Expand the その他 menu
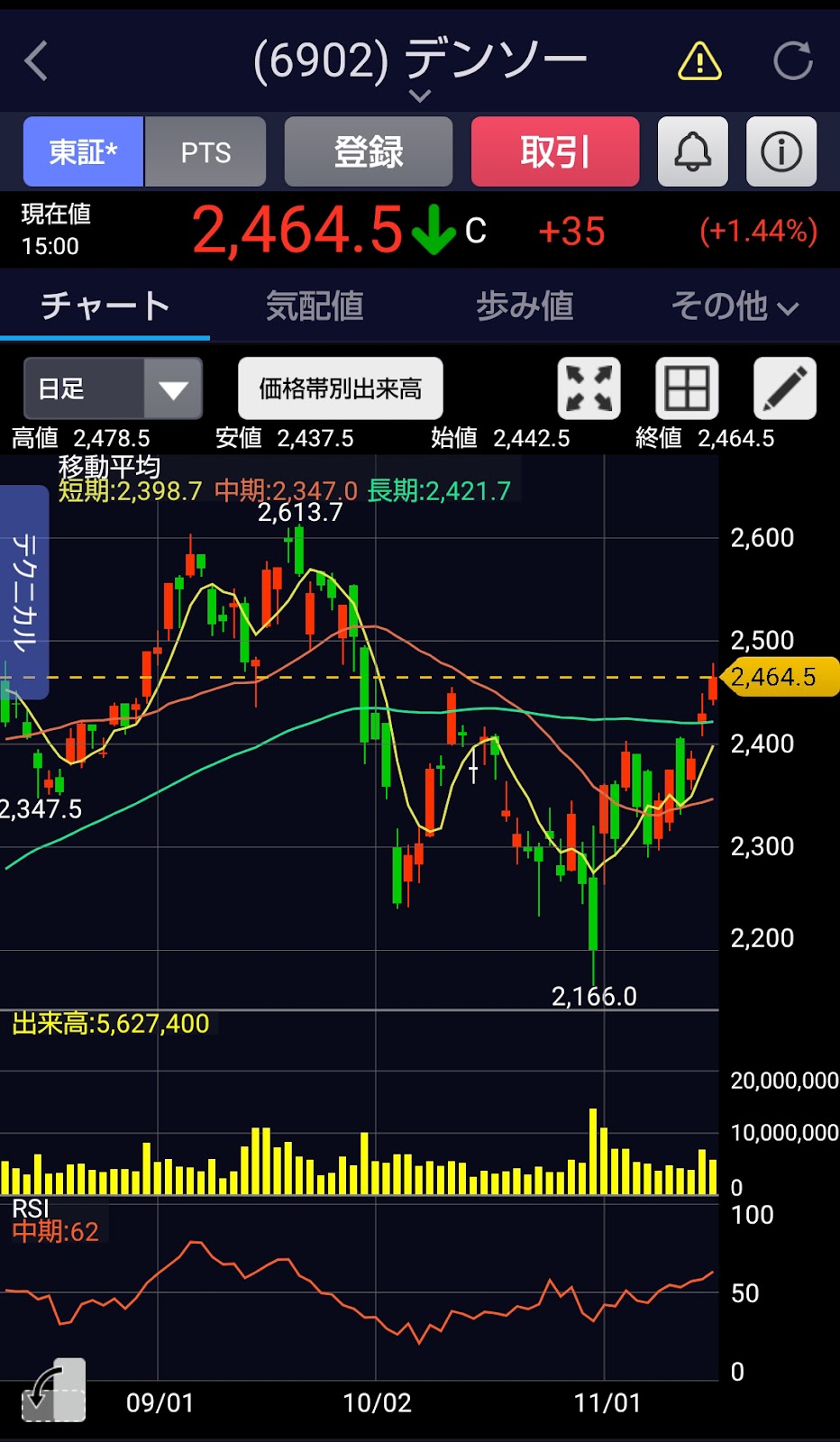This screenshot has height=1442, width=840. coord(735,306)
